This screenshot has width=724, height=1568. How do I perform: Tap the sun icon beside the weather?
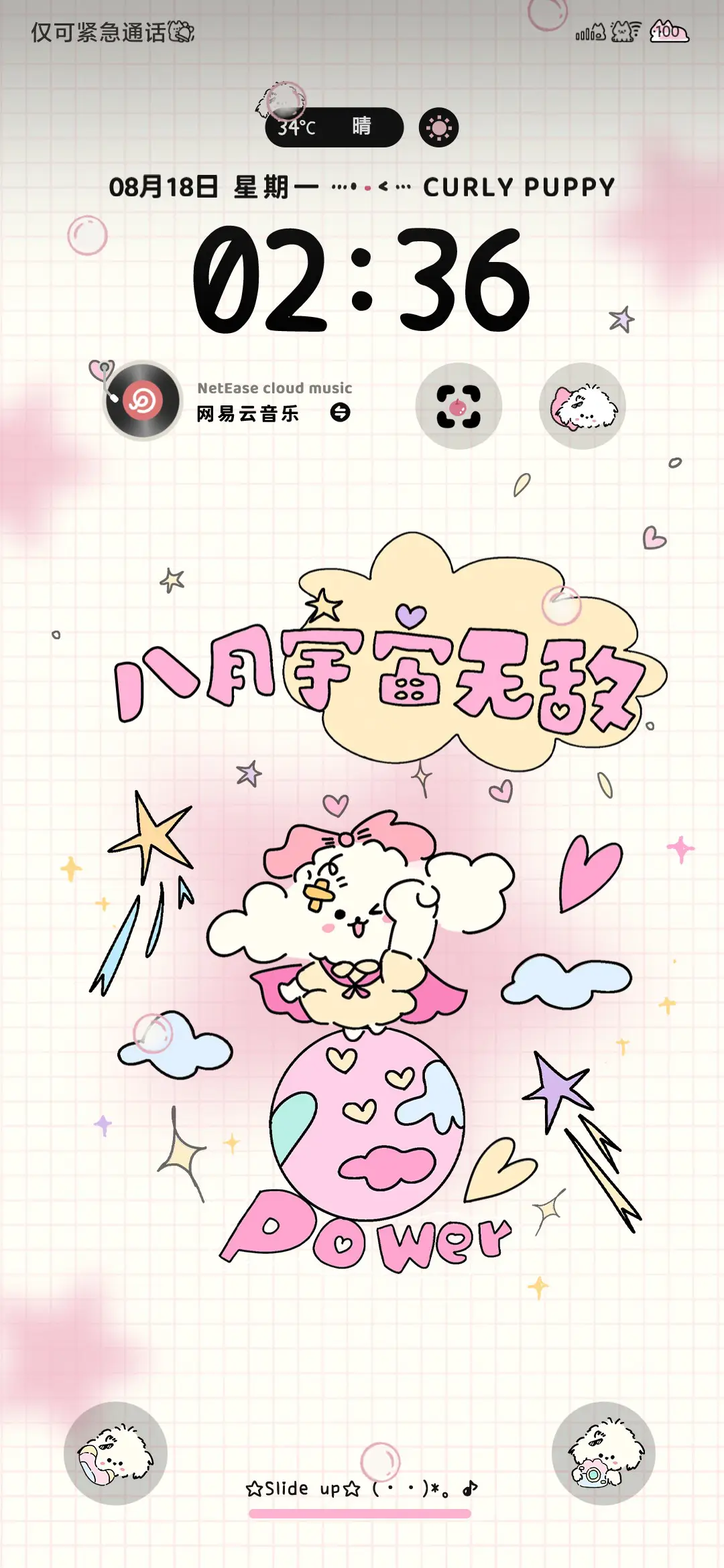tap(438, 127)
